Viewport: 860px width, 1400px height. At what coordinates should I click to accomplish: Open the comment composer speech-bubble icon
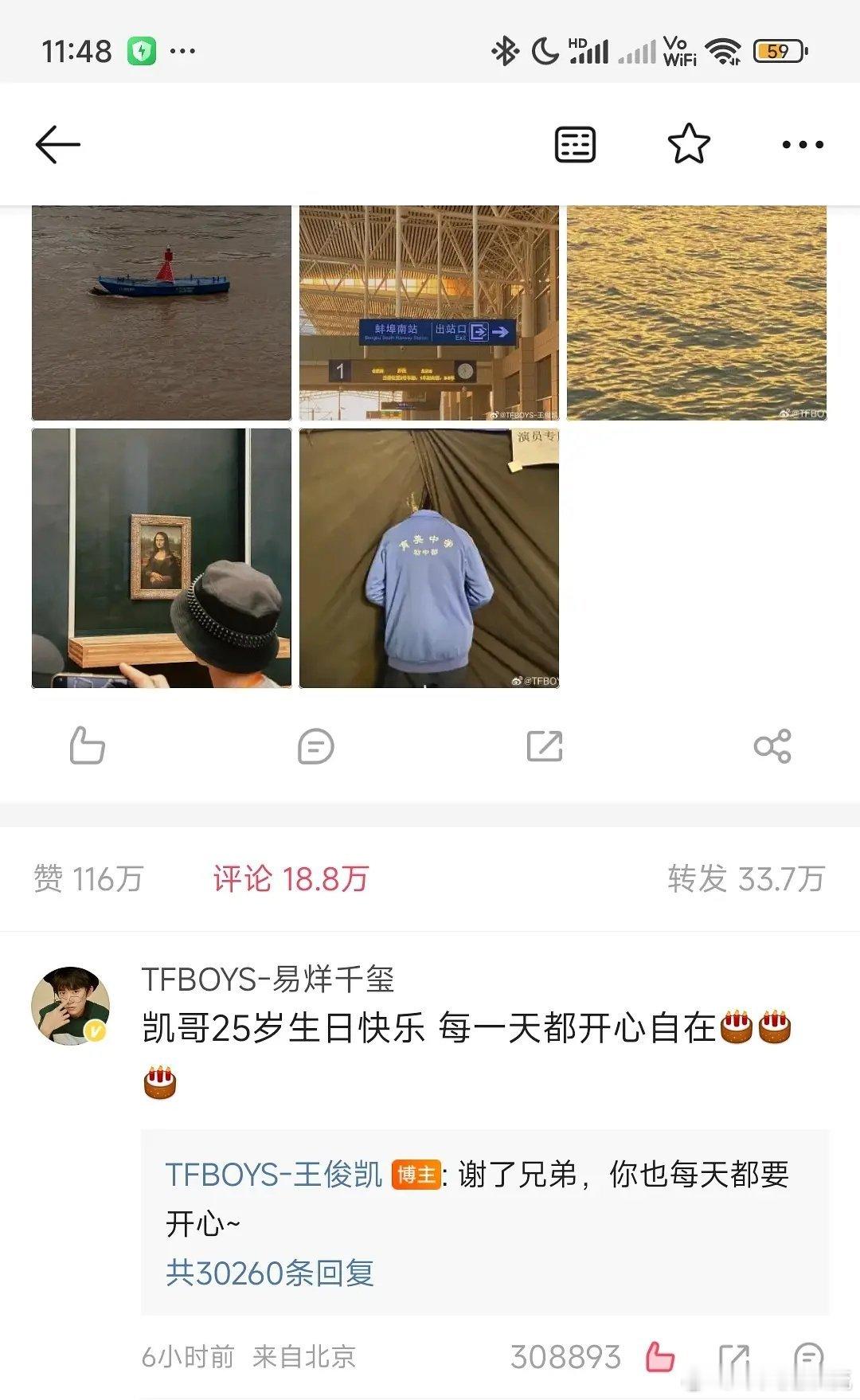coord(317,746)
